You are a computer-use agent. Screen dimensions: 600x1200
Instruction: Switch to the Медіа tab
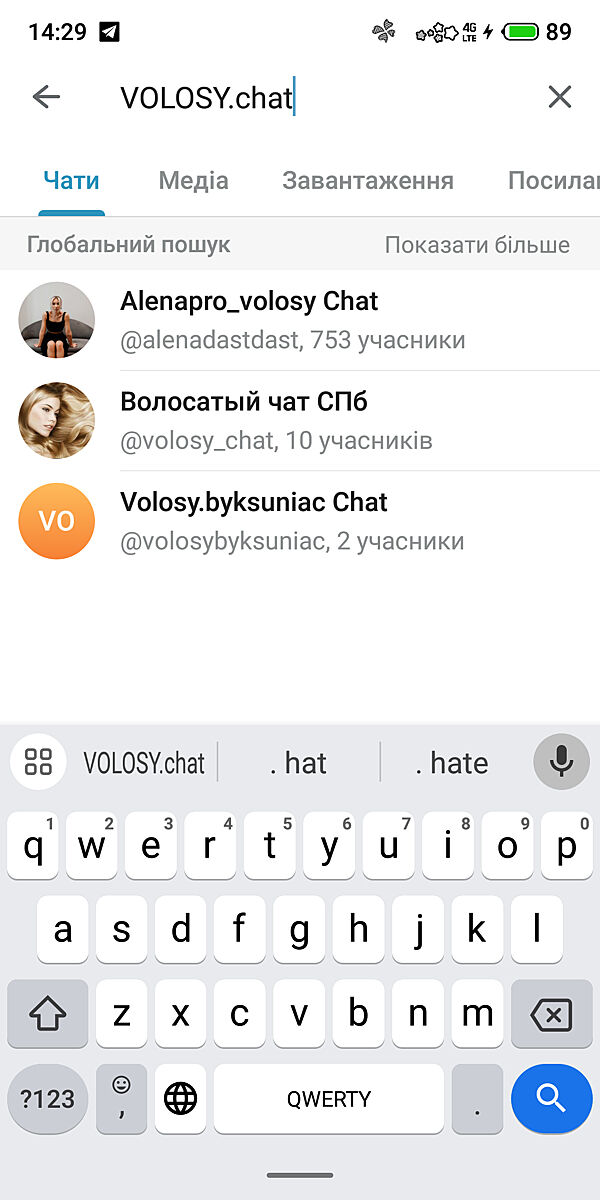pyautogui.click(x=193, y=181)
